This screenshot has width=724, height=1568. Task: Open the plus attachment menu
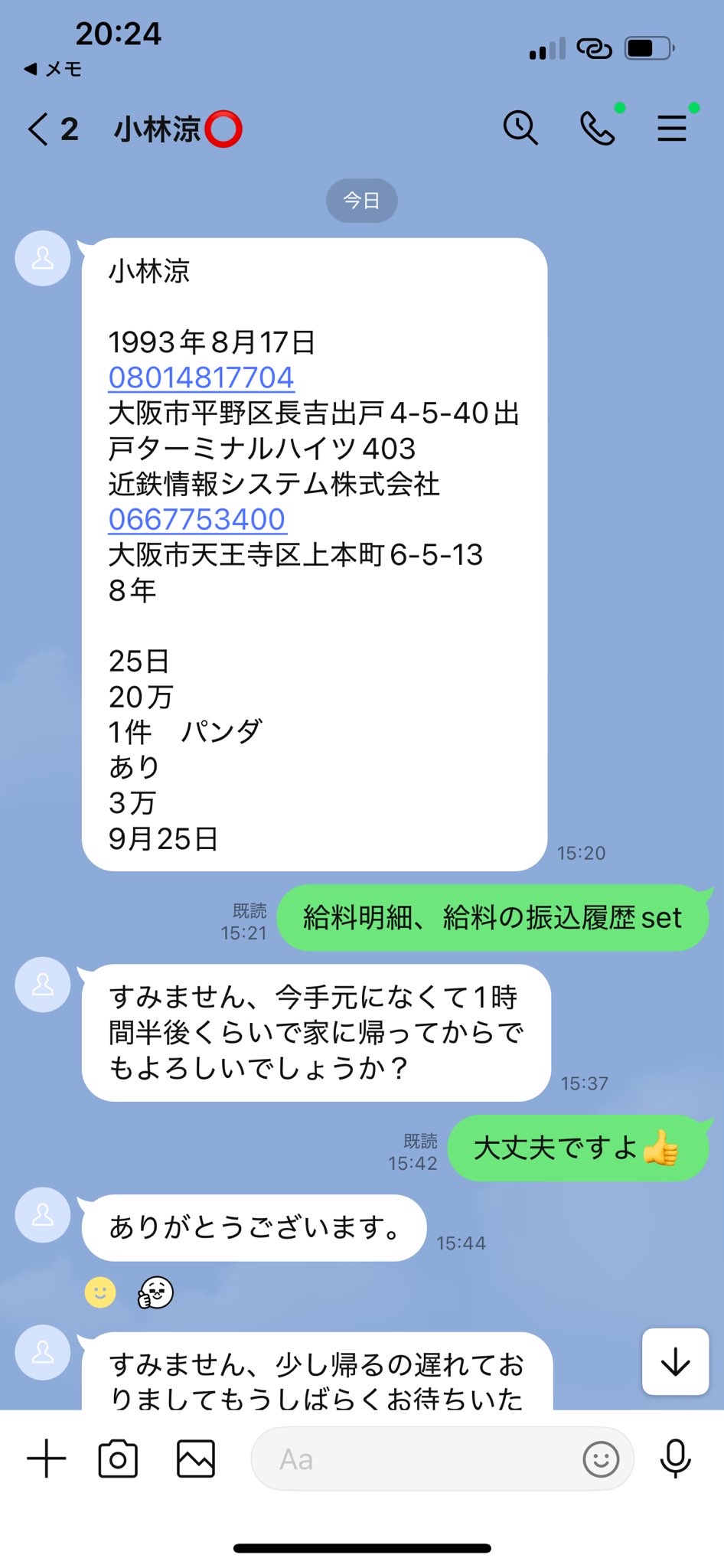pos(47,1459)
